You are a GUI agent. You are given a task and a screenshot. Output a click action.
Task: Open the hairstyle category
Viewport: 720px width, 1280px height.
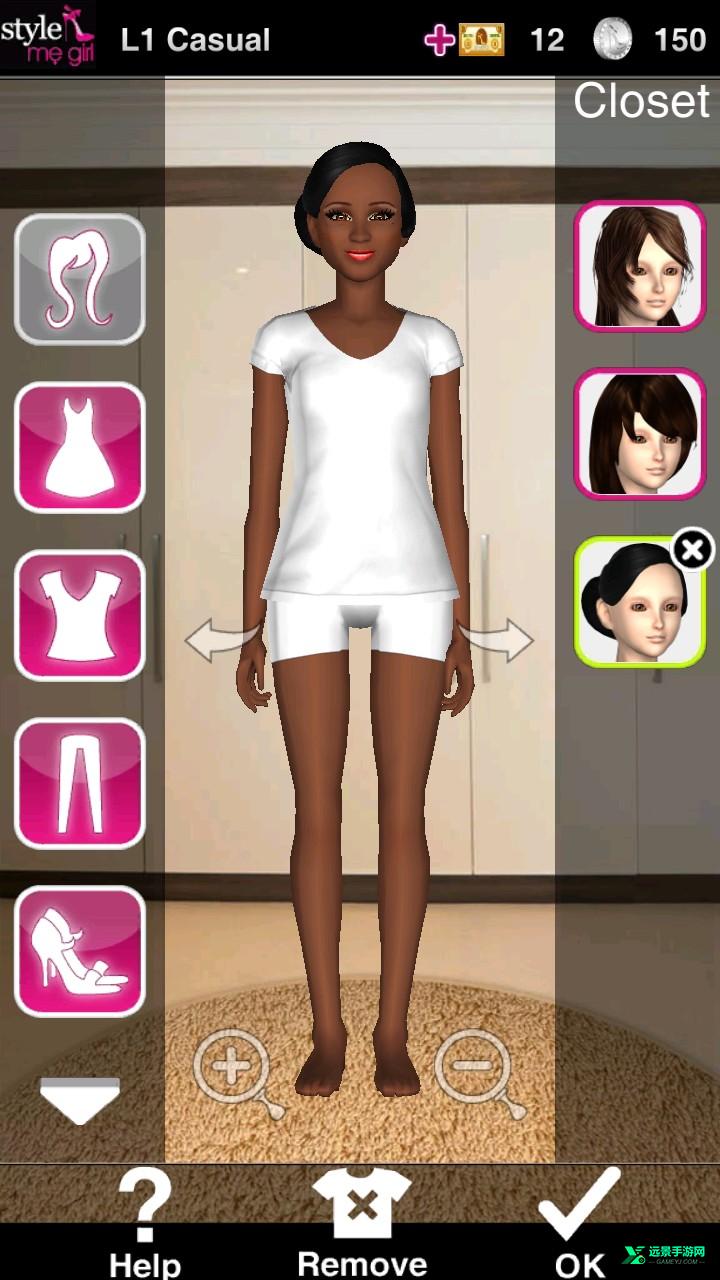click(80, 279)
